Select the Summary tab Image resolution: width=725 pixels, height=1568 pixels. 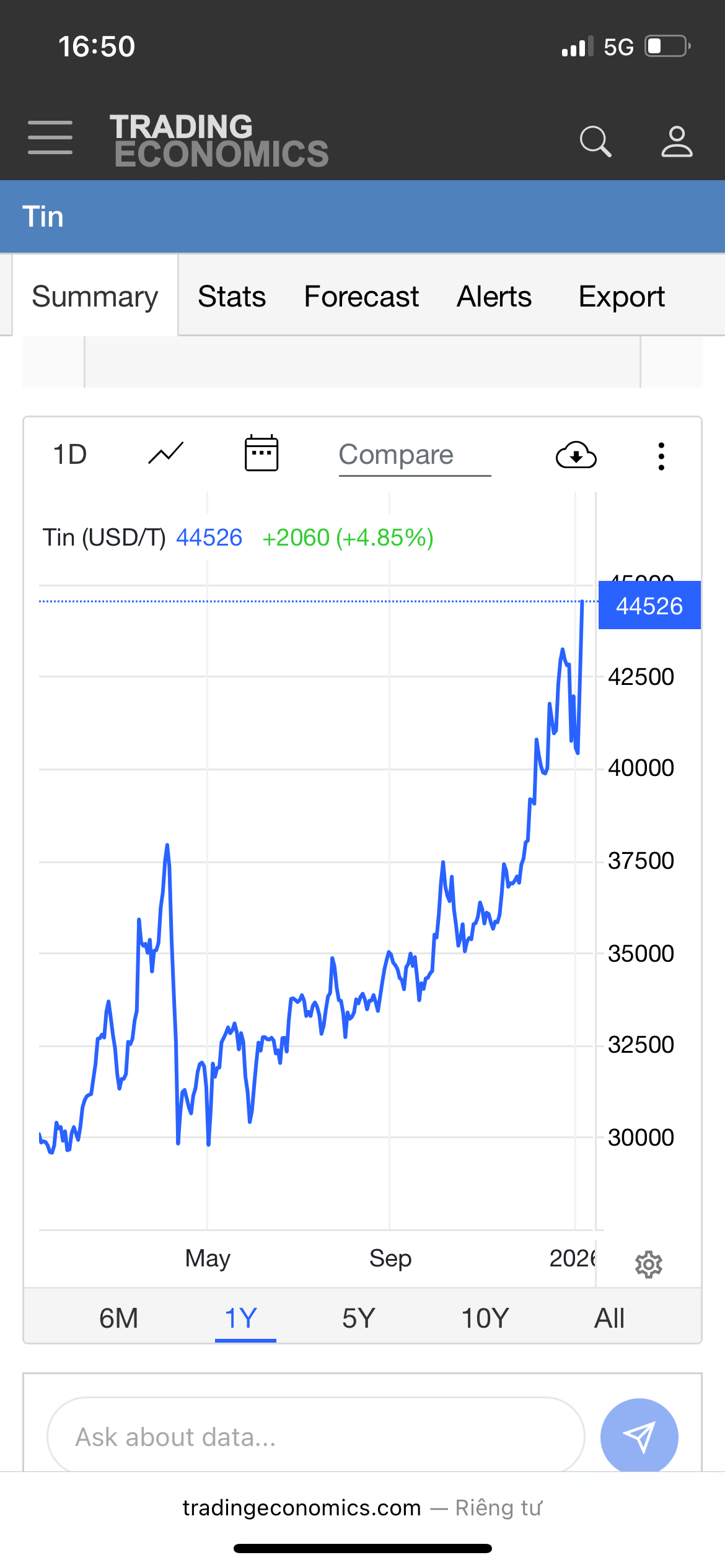95,297
